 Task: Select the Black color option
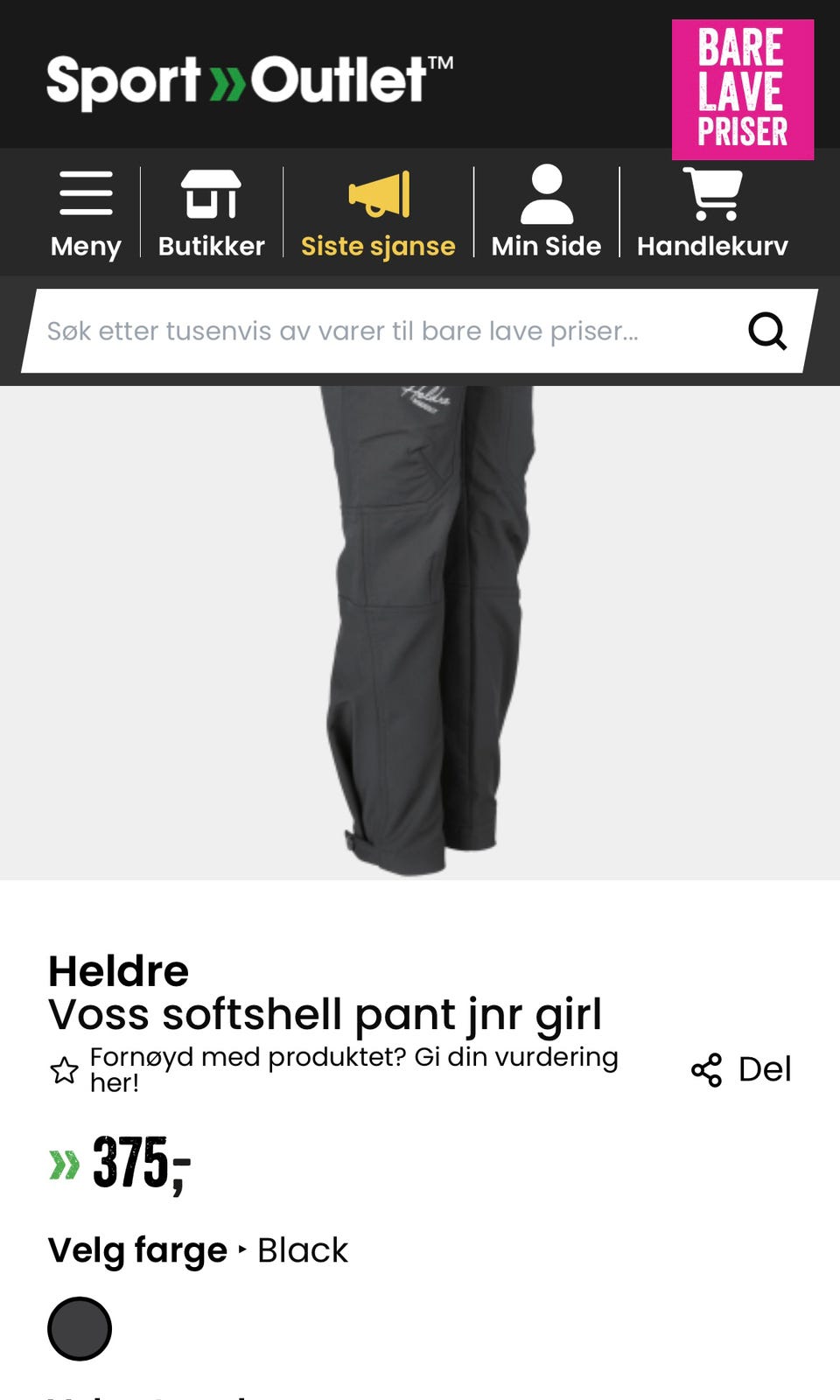coord(80,1327)
